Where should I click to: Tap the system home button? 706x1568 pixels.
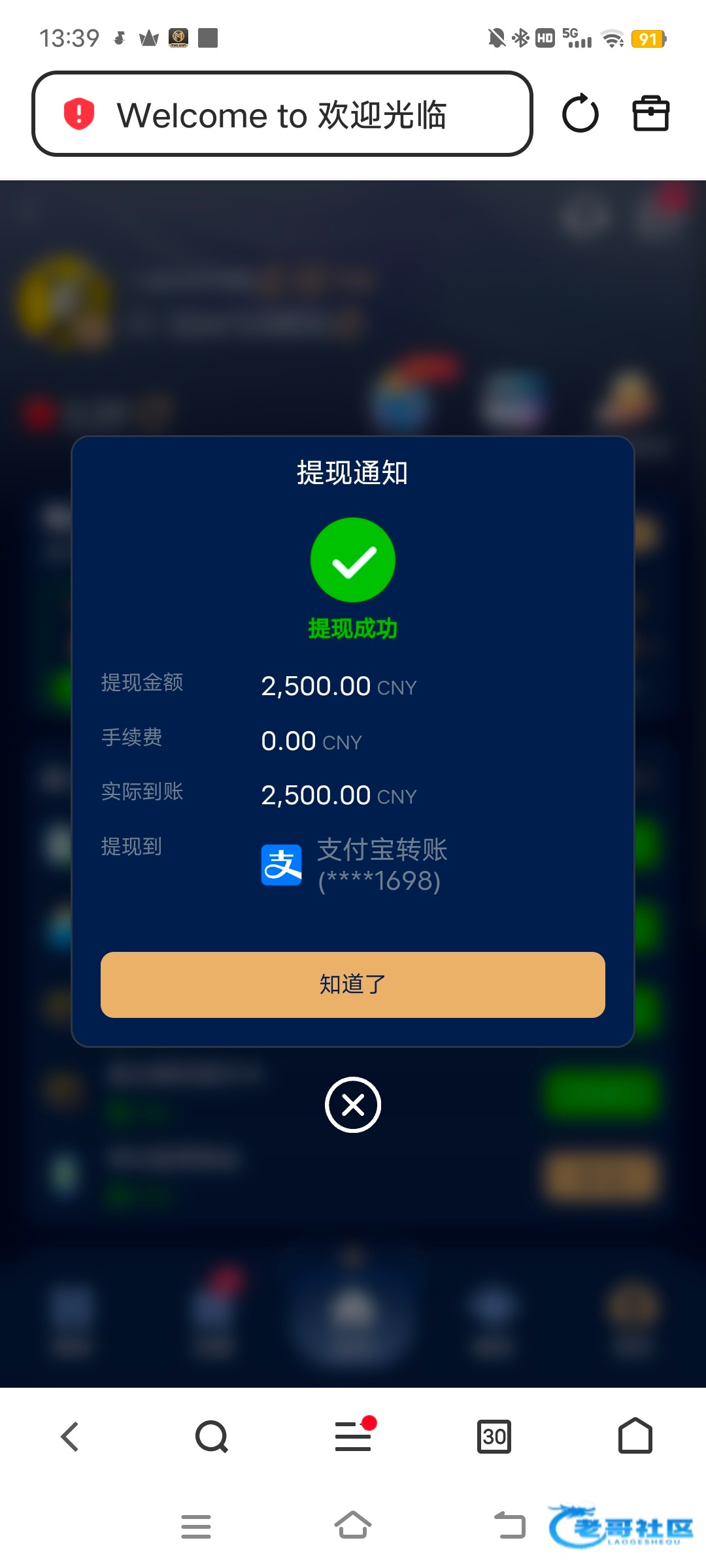(x=353, y=1526)
